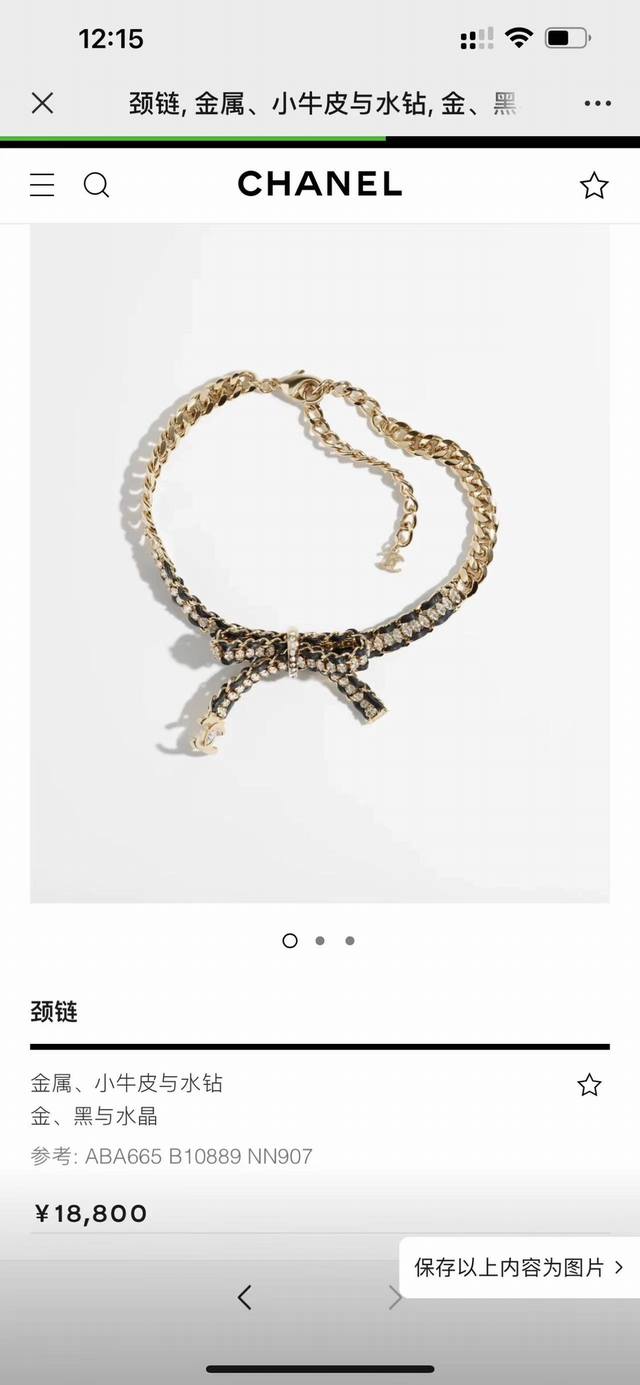The height and width of the screenshot is (1385, 640).
Task: Open the necklace product photo
Action: click(x=320, y=563)
